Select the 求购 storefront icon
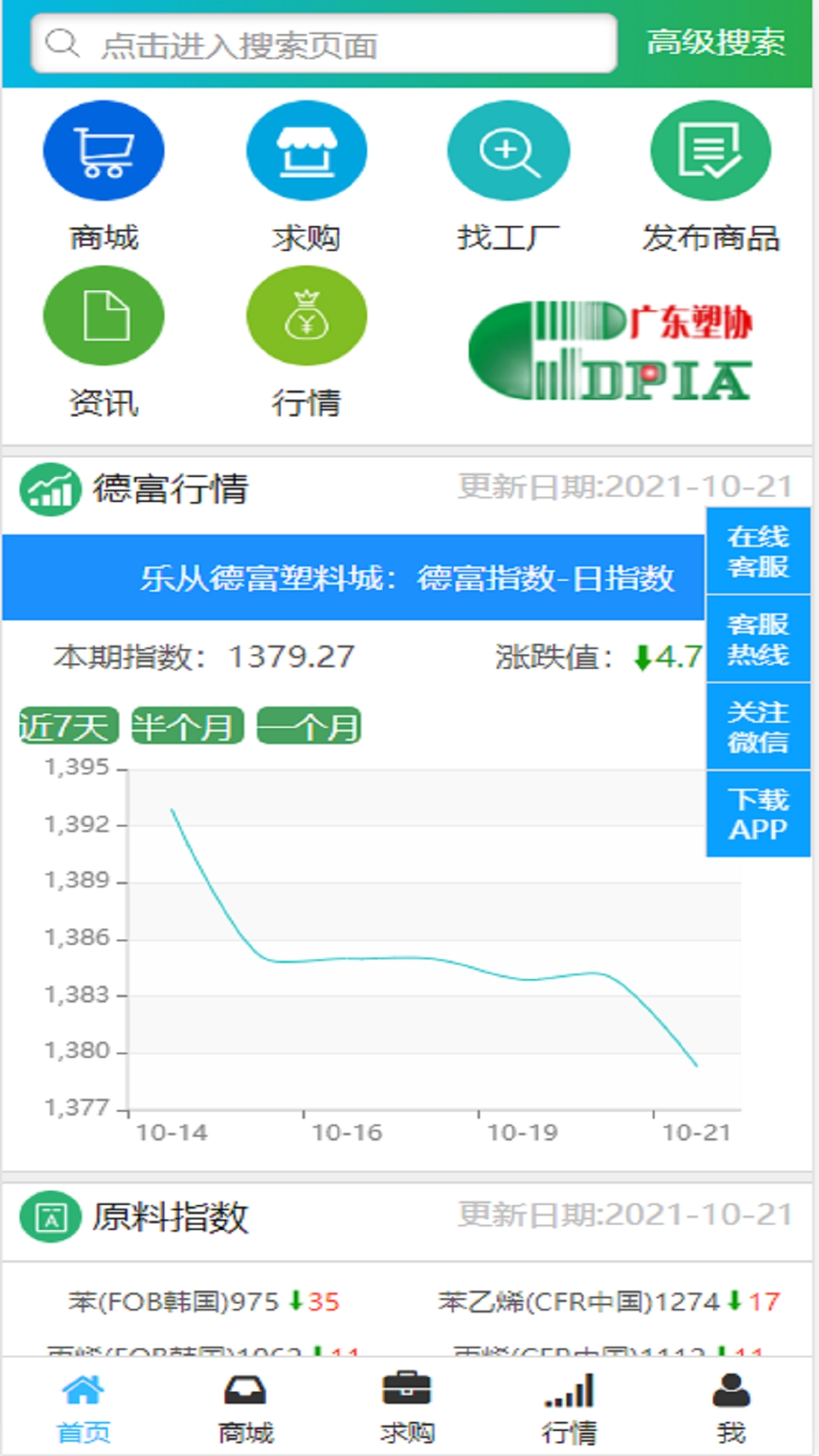 tap(306, 150)
